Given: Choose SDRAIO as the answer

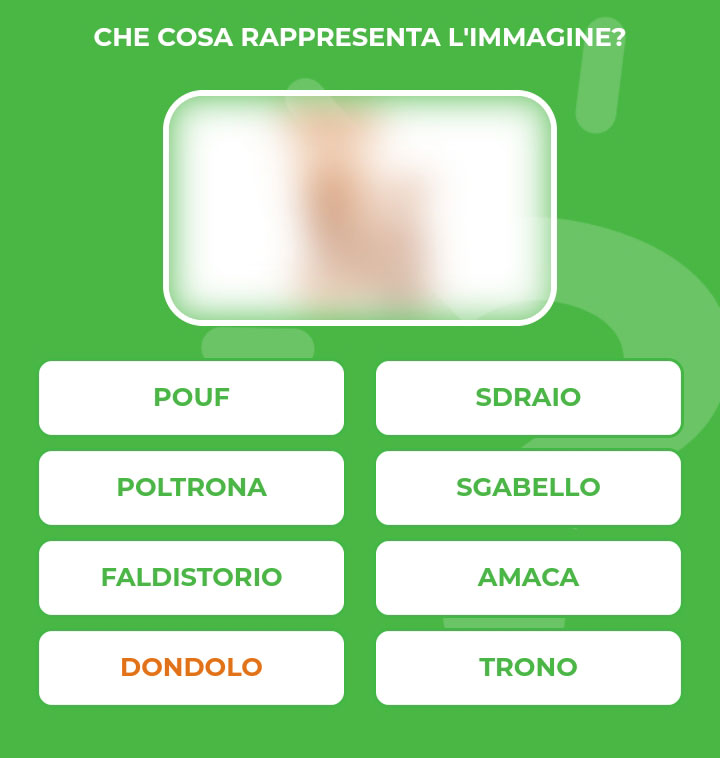Looking at the screenshot, I should 528,398.
